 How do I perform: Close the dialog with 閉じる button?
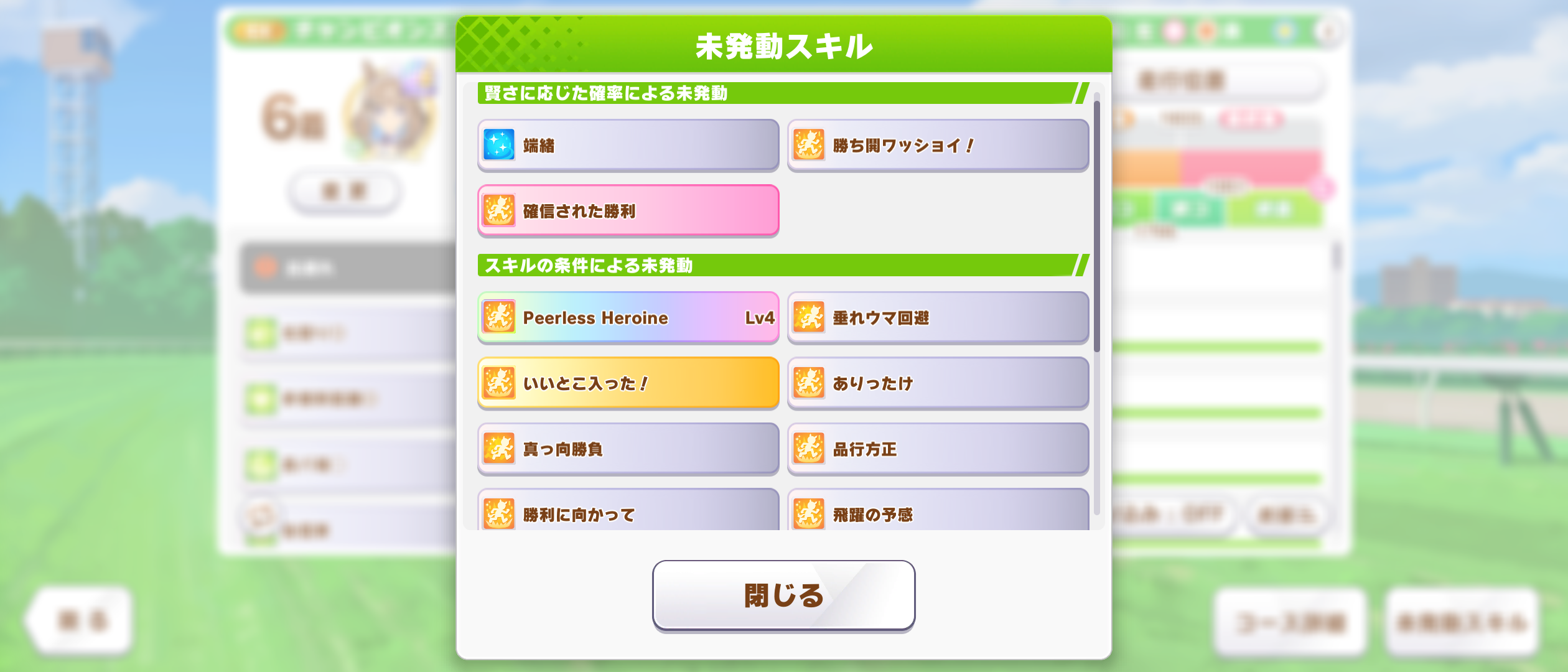pos(783,595)
